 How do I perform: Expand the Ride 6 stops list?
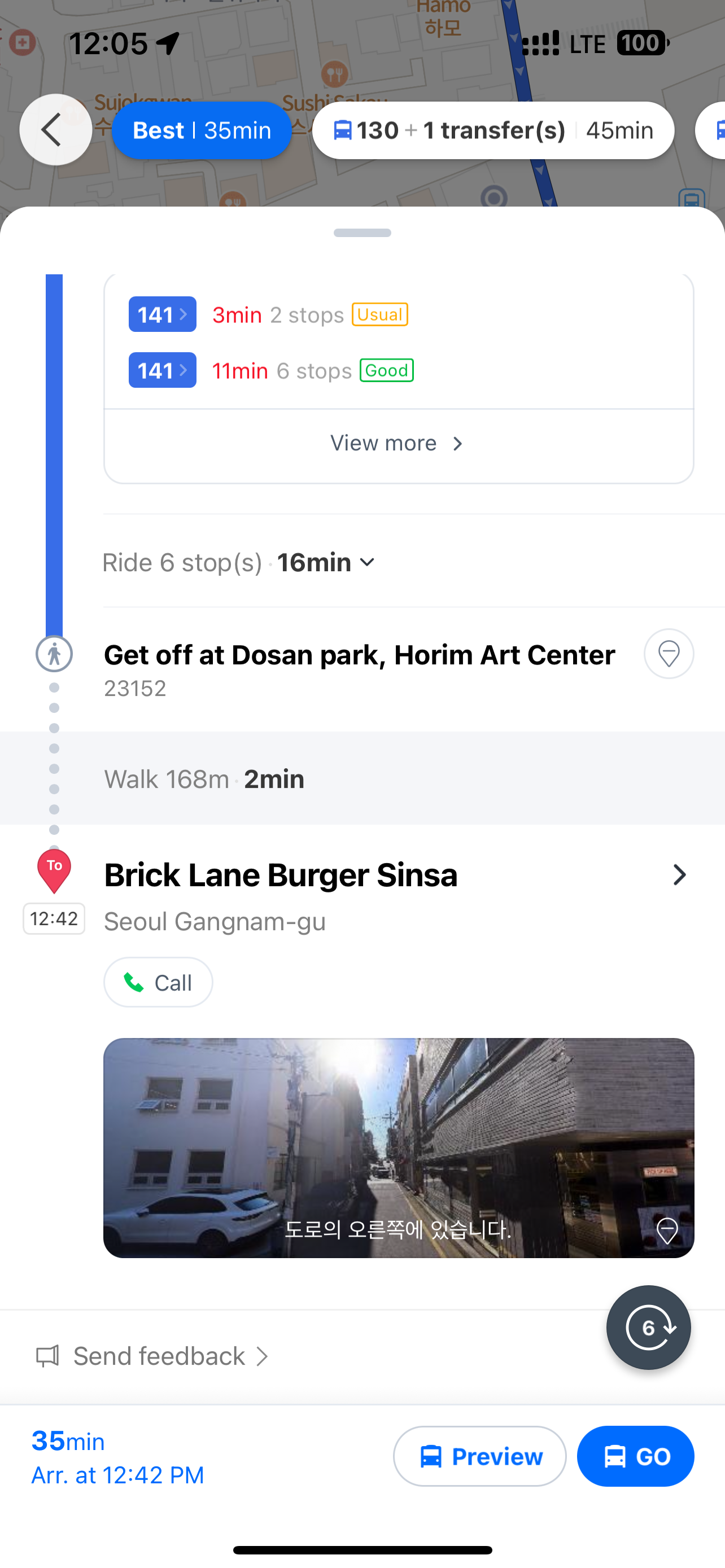[326, 562]
